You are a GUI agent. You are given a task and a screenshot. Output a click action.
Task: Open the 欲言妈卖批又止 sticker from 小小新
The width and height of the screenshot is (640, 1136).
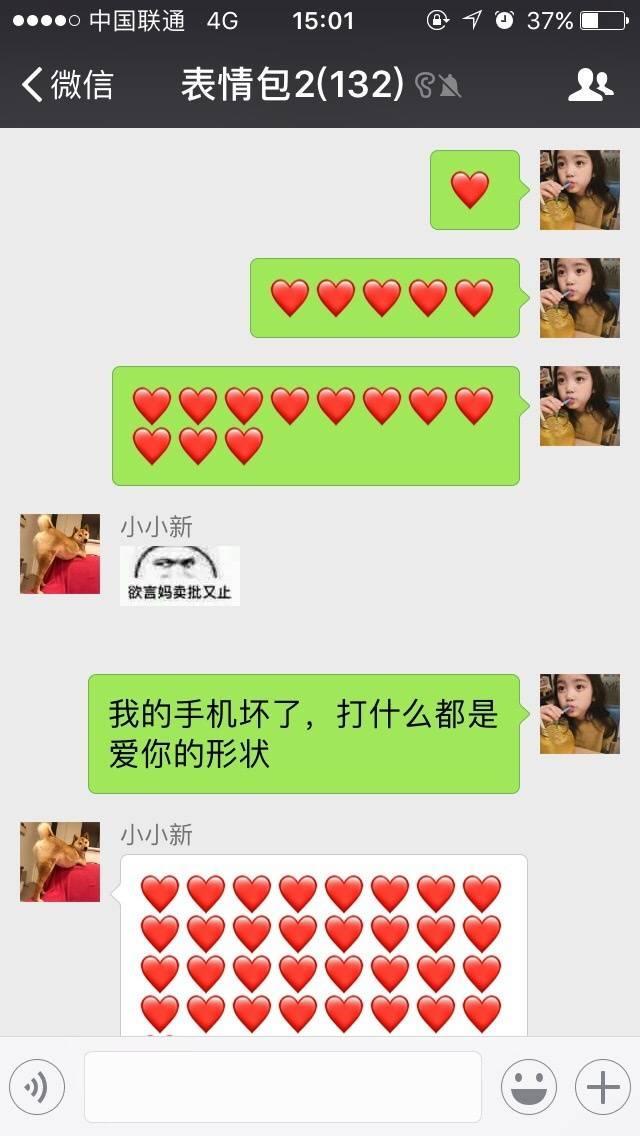pos(180,575)
